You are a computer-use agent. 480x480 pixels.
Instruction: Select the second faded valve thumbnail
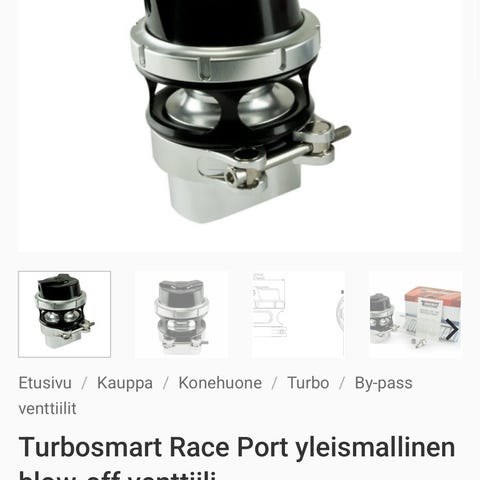(181, 314)
